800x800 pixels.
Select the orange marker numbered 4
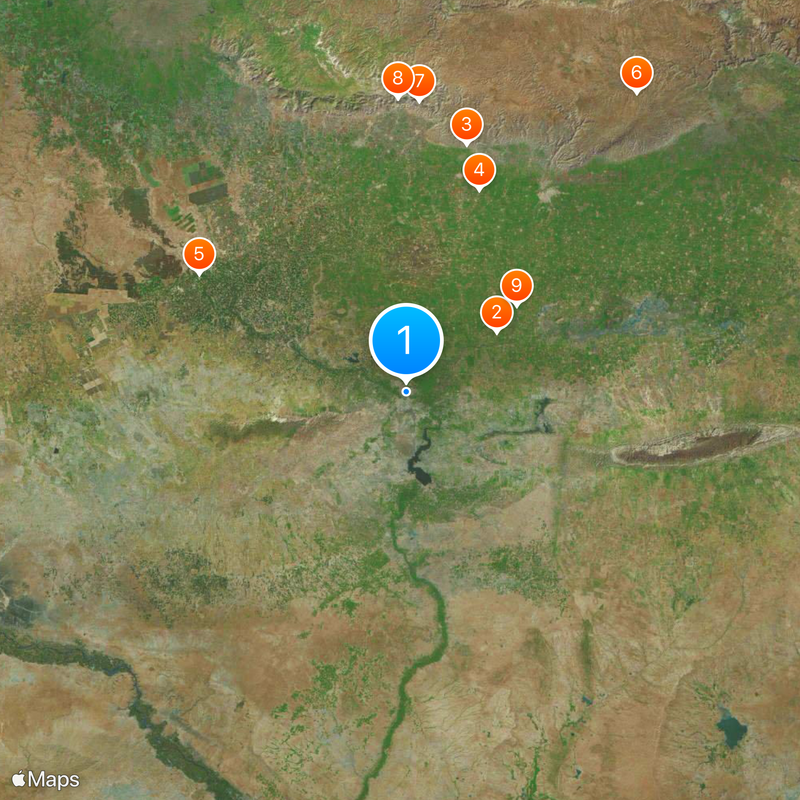coord(479,170)
